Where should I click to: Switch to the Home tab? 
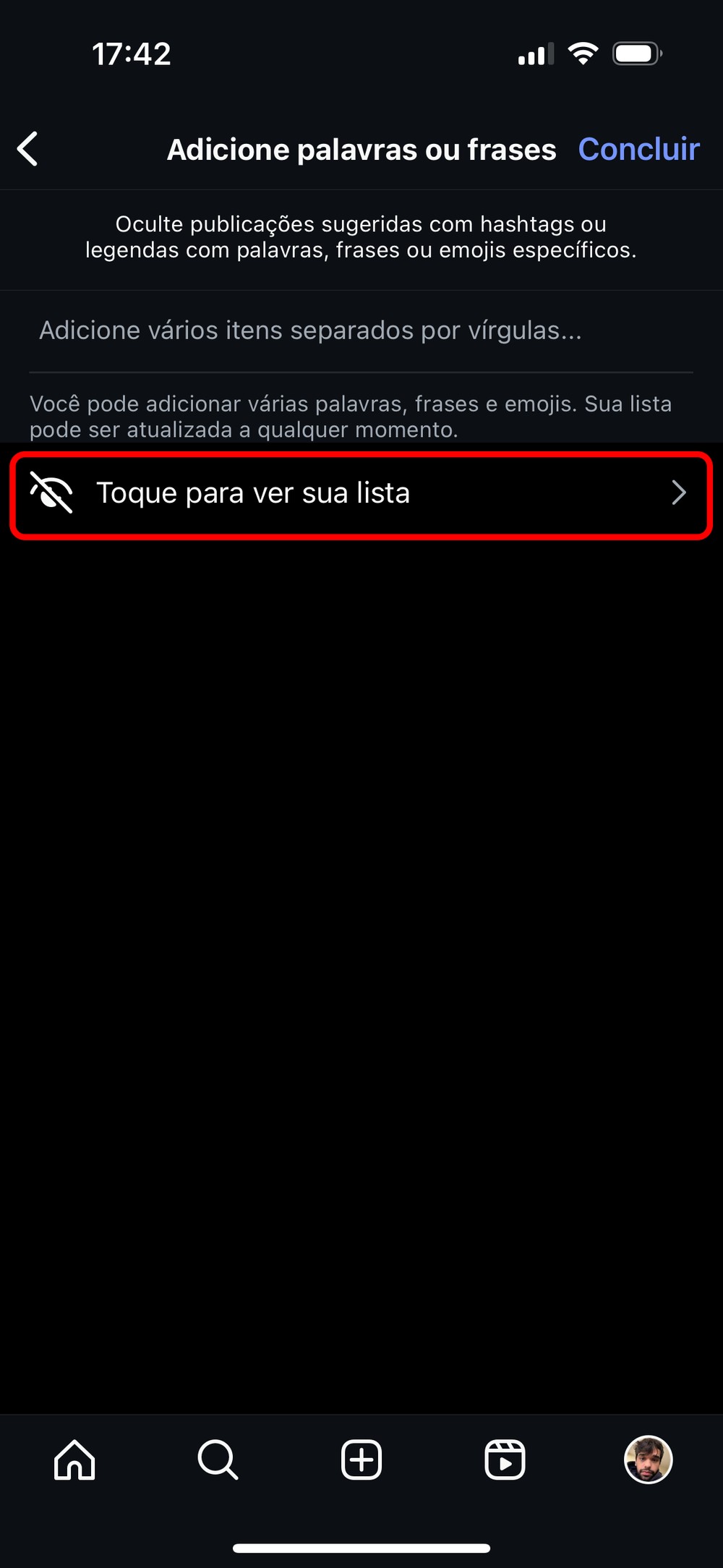(74, 1460)
